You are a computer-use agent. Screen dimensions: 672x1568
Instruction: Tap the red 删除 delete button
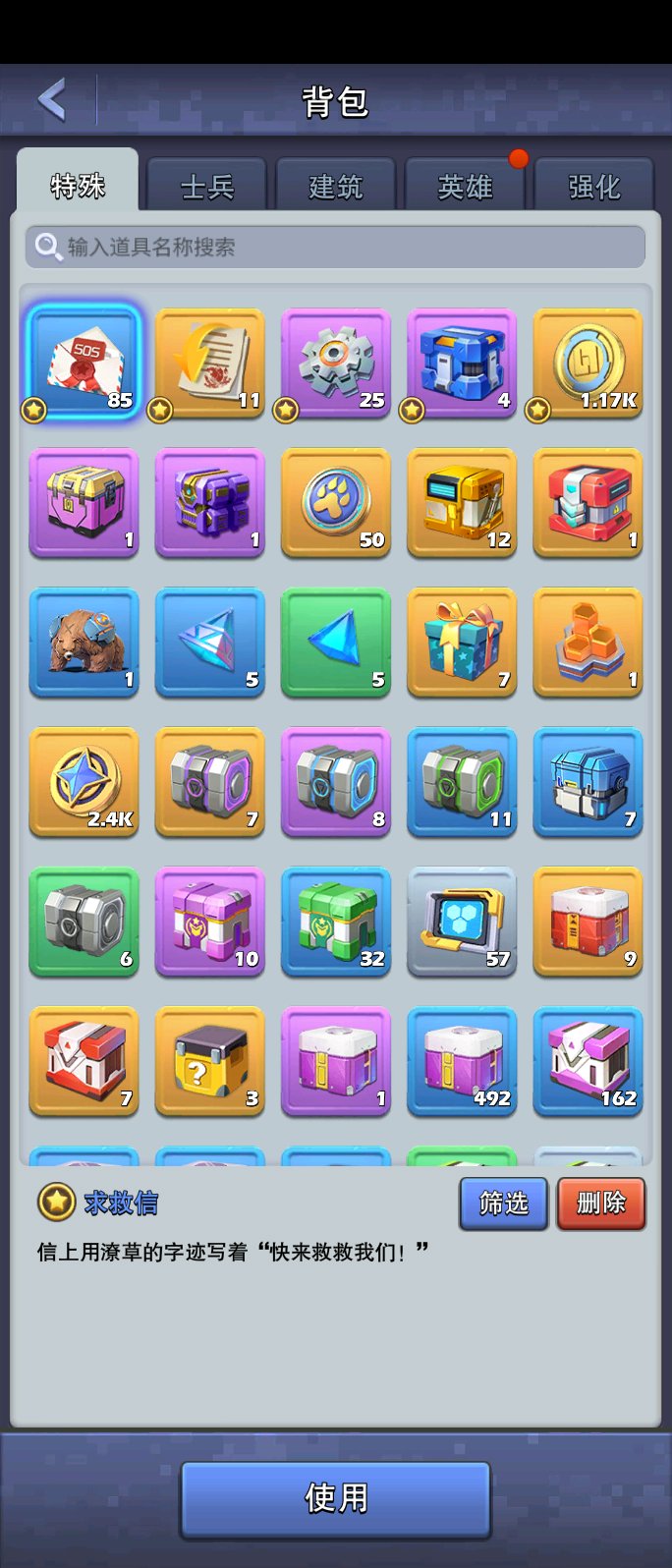coord(600,1203)
